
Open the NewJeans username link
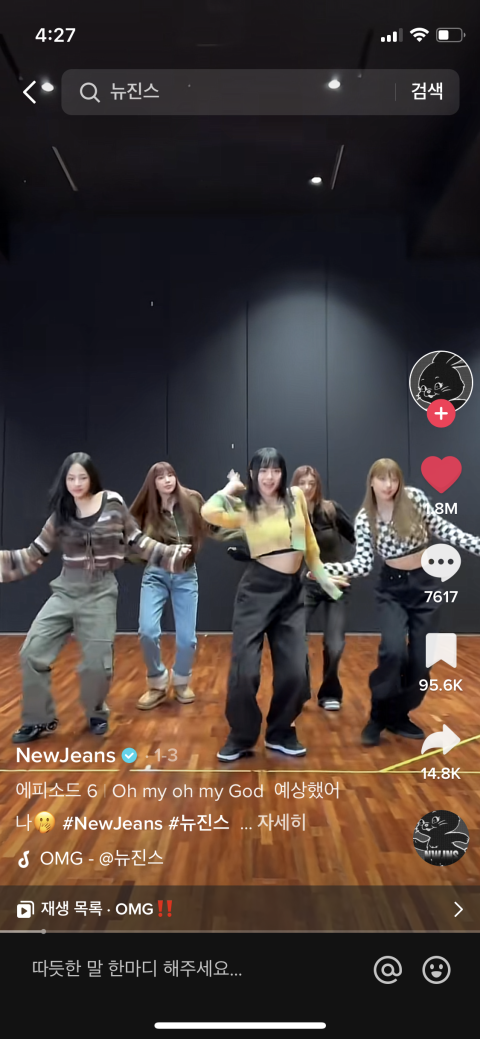click(67, 755)
